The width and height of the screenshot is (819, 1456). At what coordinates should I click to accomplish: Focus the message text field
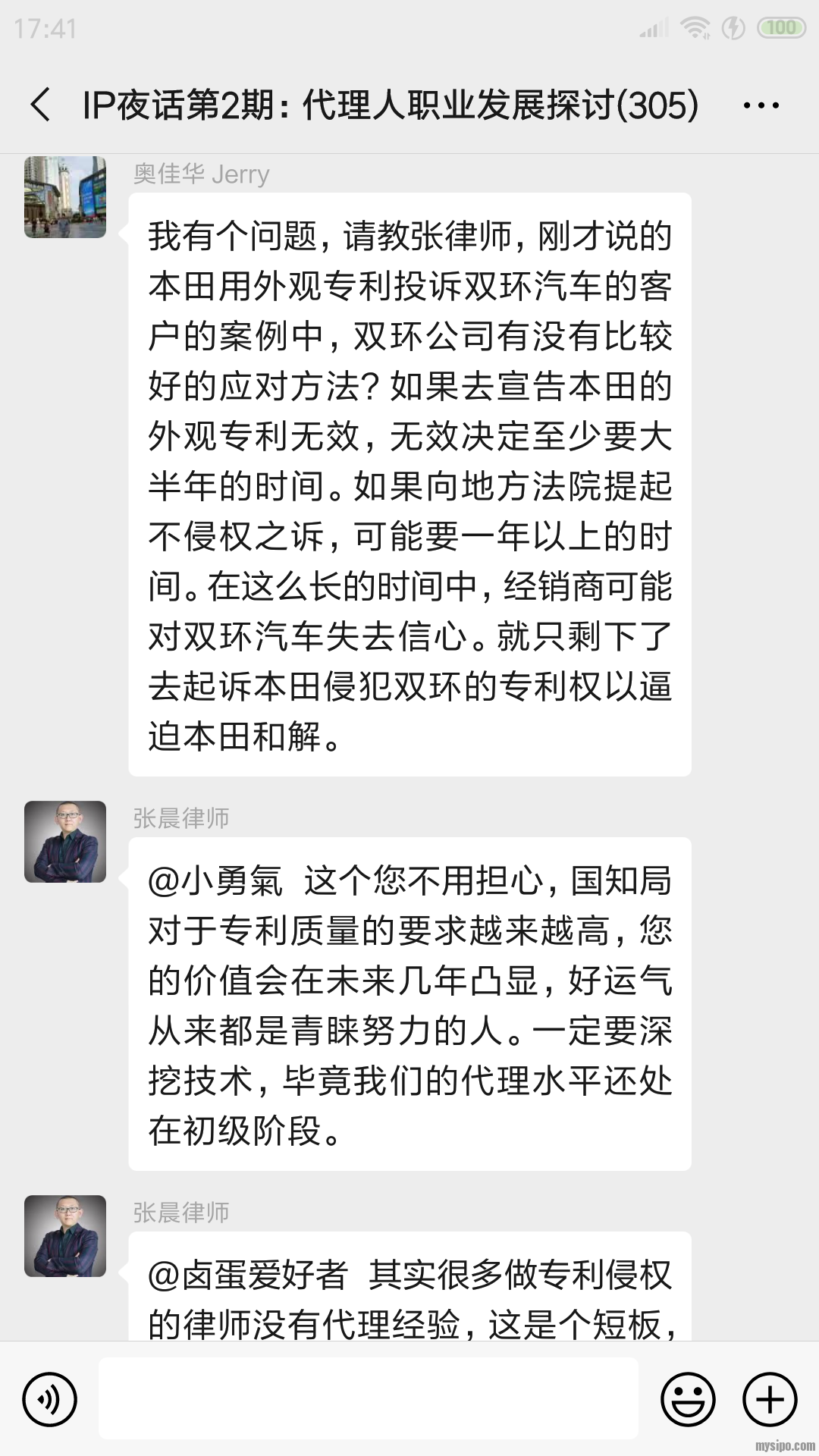point(368,1399)
